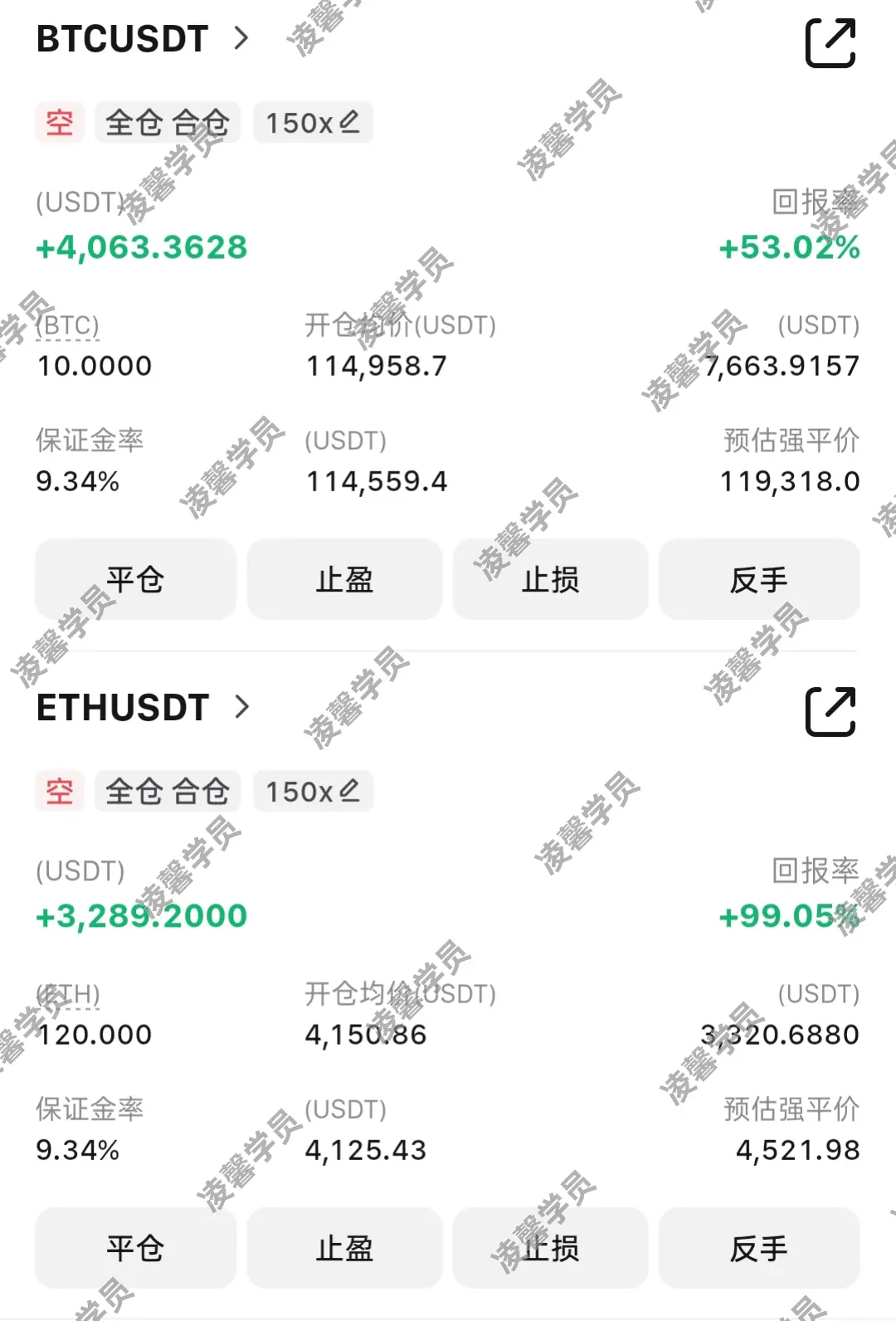Image resolution: width=896 pixels, height=1321 pixels.
Task: Tap 平仓 to close the BTCUSDT position
Action: coord(135,579)
